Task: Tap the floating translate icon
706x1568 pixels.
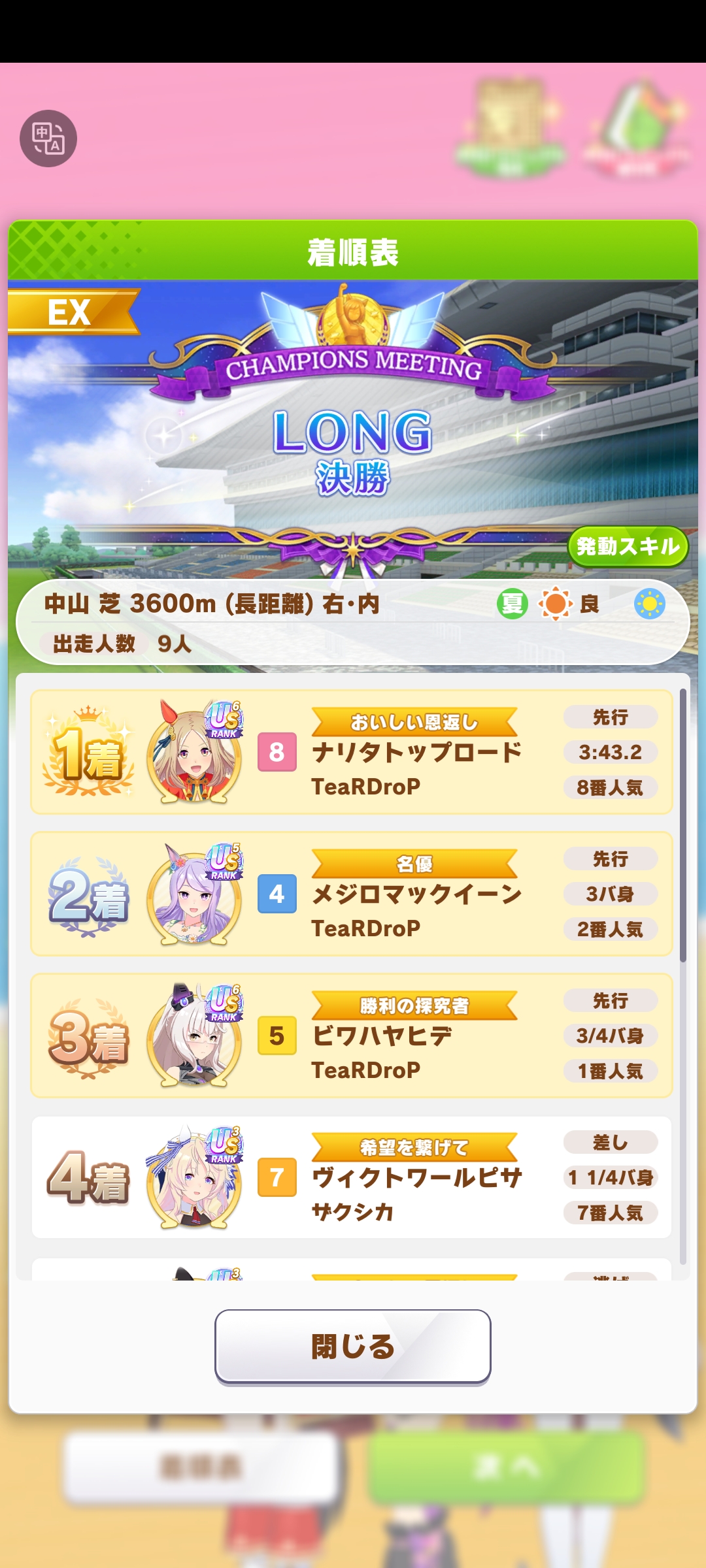Action: click(x=48, y=139)
